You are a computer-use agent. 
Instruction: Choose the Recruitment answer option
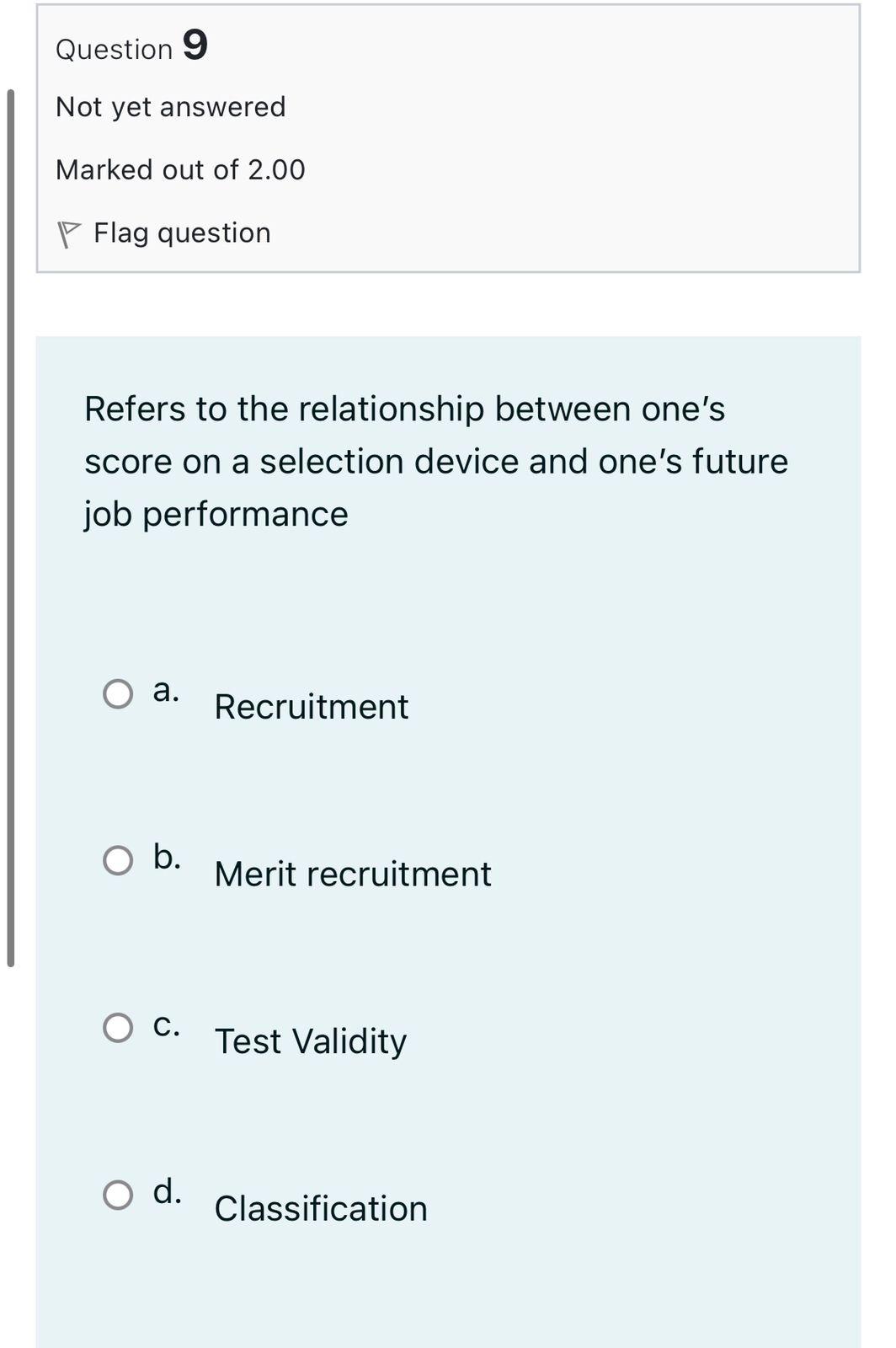311,707
